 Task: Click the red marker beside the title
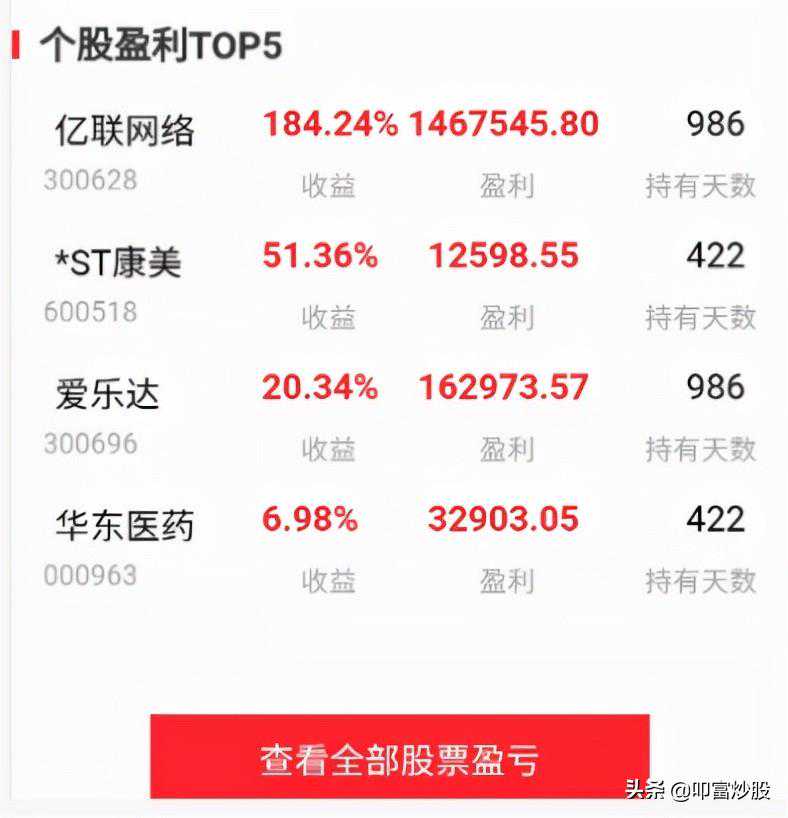[16, 43]
